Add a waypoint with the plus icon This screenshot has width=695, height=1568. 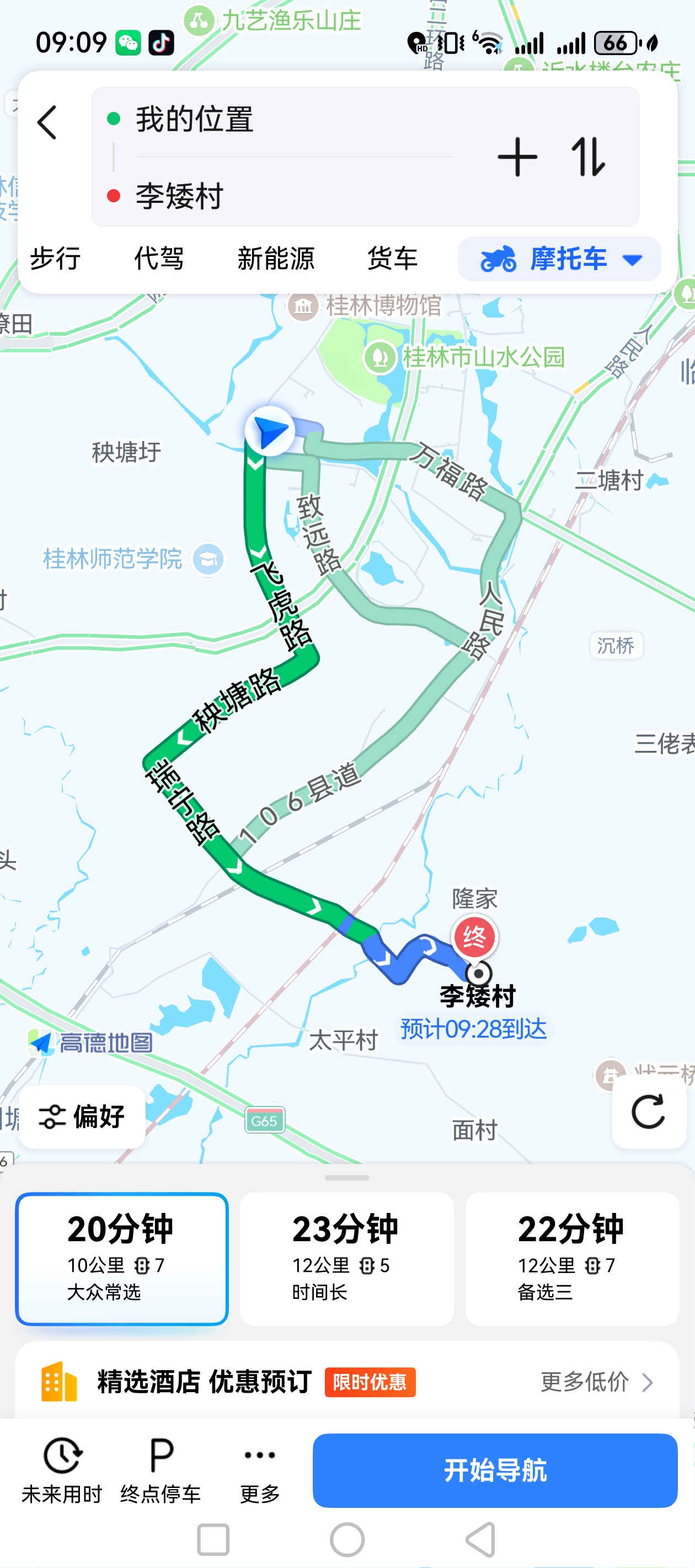(517, 157)
